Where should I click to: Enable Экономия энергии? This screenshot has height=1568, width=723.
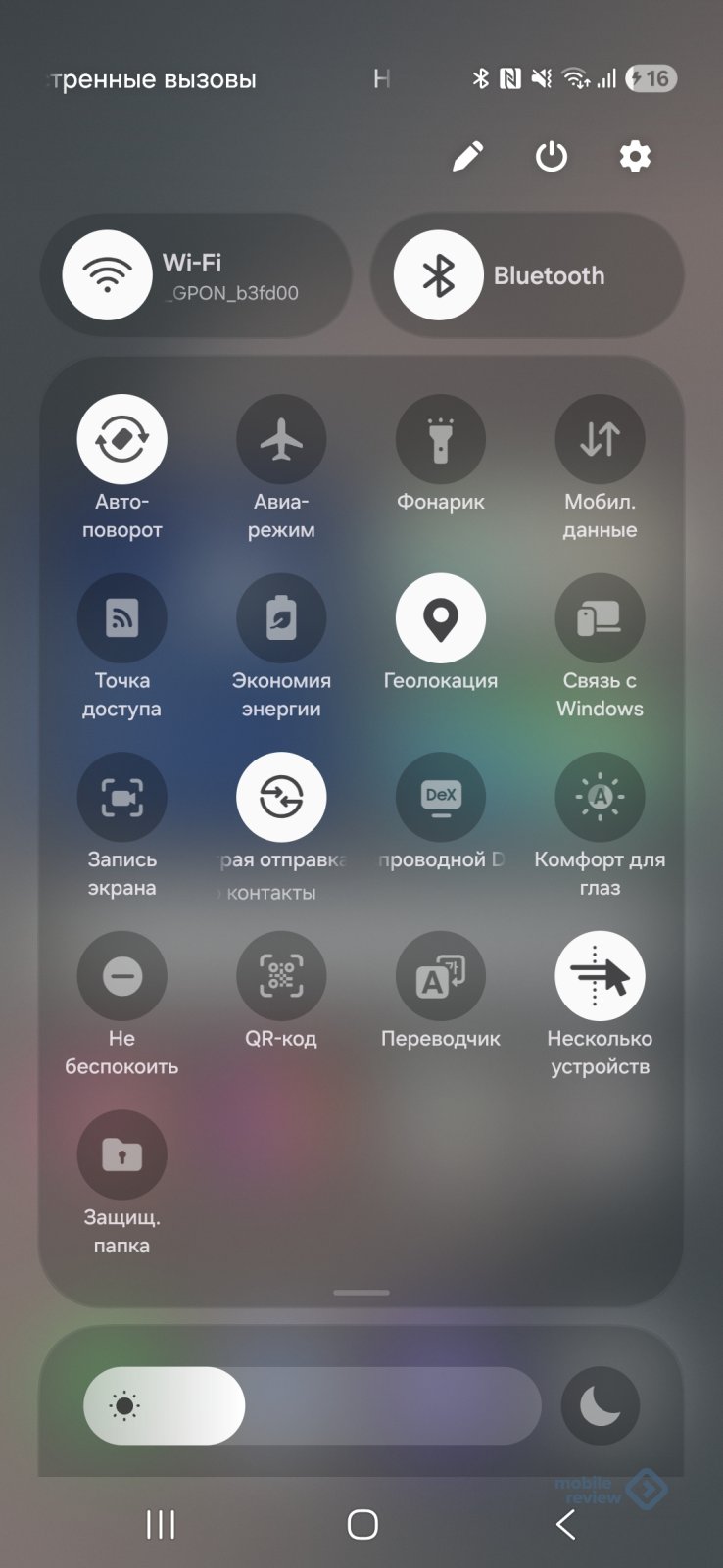pyautogui.click(x=281, y=618)
